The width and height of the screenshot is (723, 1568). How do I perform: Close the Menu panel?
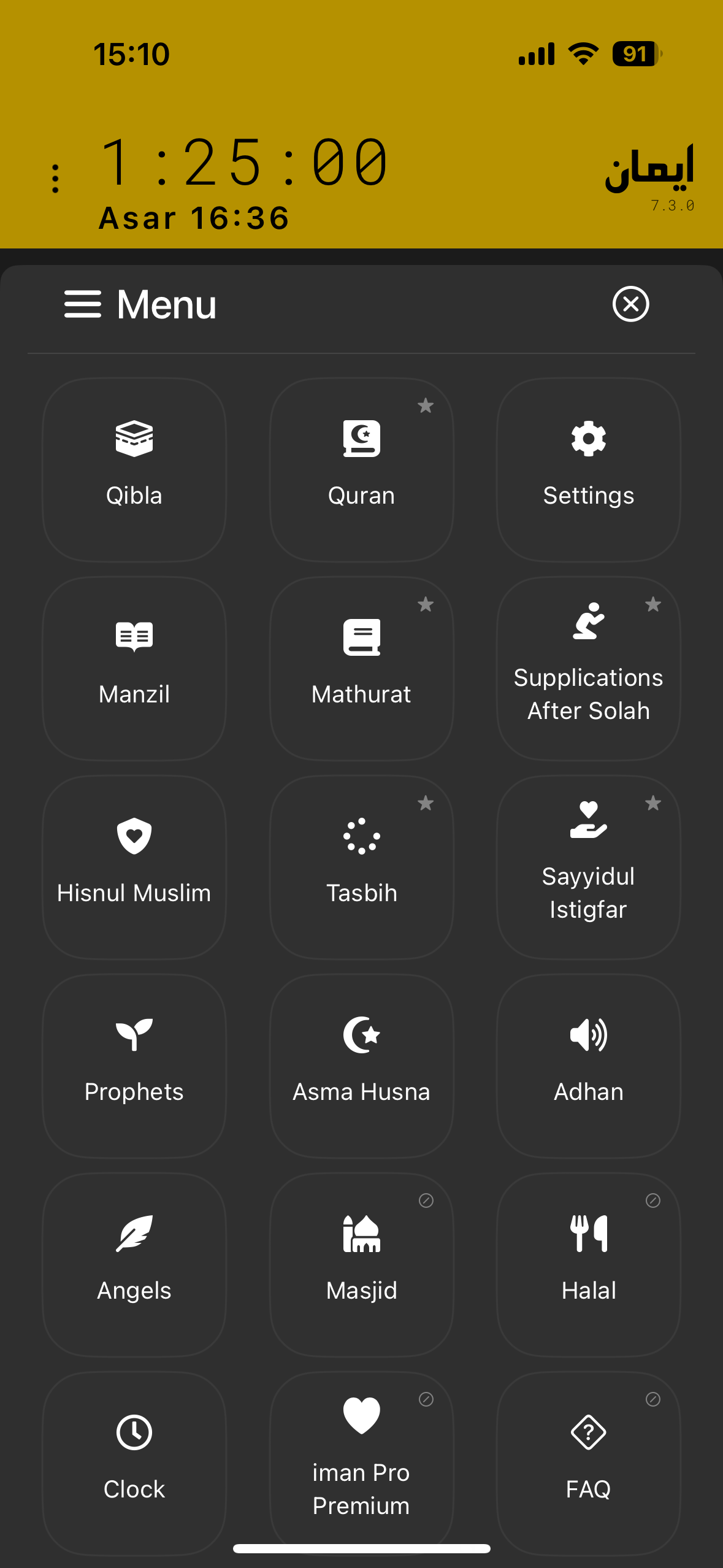click(630, 304)
